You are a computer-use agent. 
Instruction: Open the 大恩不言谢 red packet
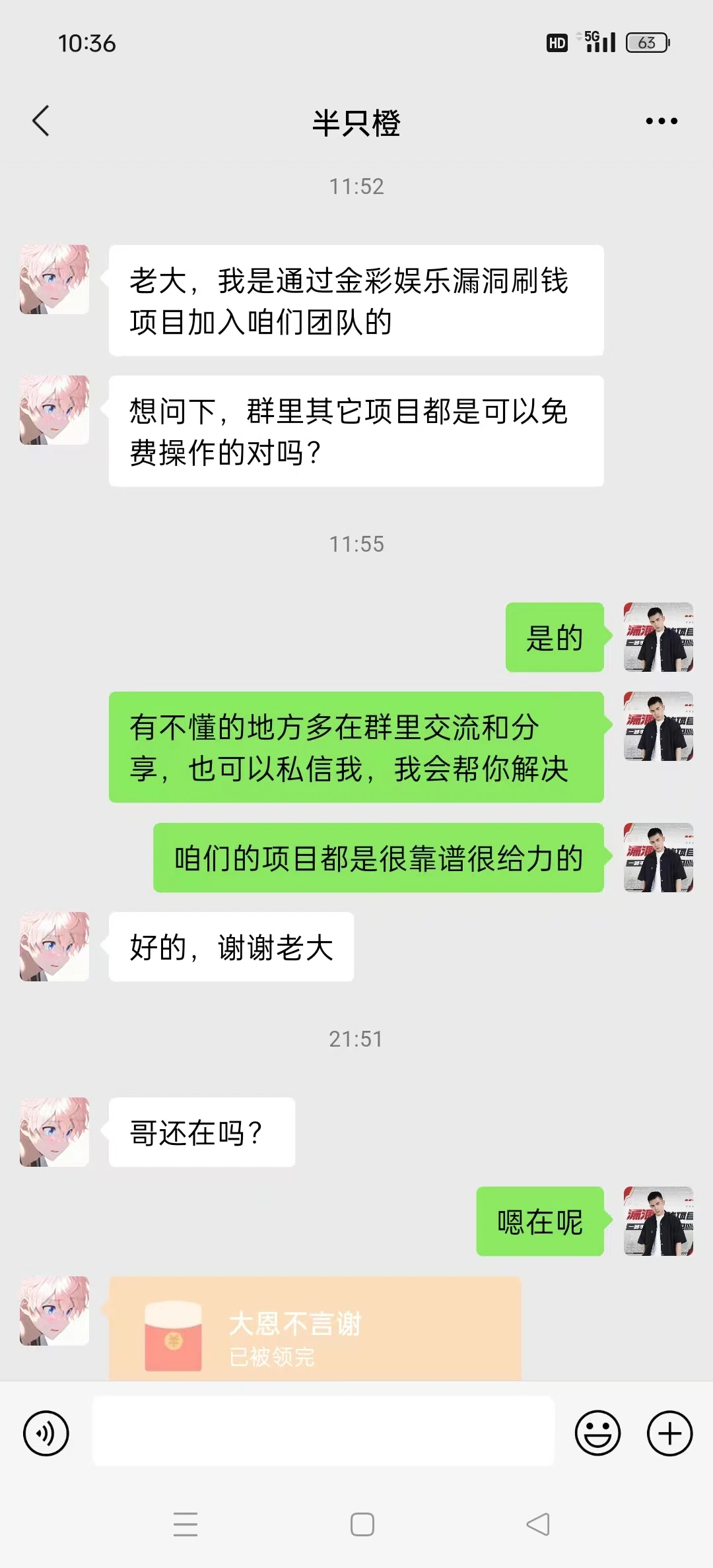pyautogui.click(x=315, y=1329)
